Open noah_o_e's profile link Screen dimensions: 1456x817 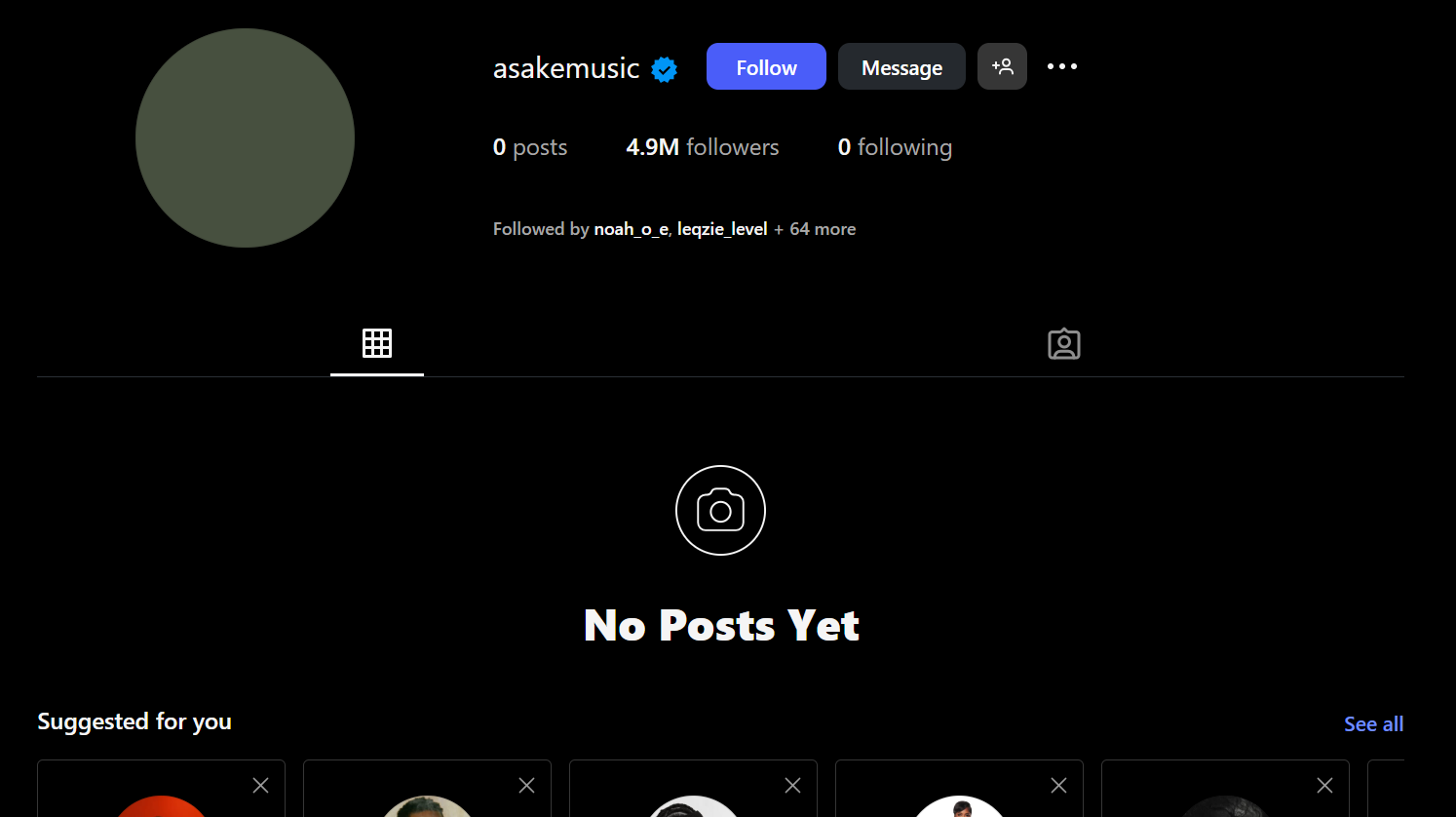click(631, 229)
